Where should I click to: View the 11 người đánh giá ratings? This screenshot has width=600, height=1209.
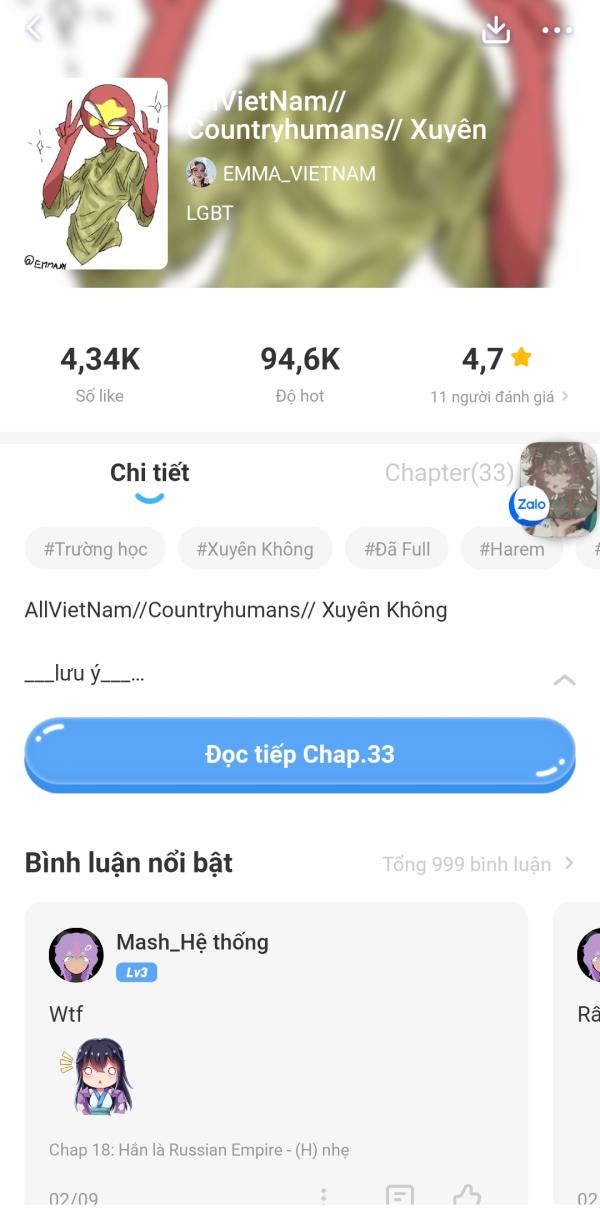point(499,397)
